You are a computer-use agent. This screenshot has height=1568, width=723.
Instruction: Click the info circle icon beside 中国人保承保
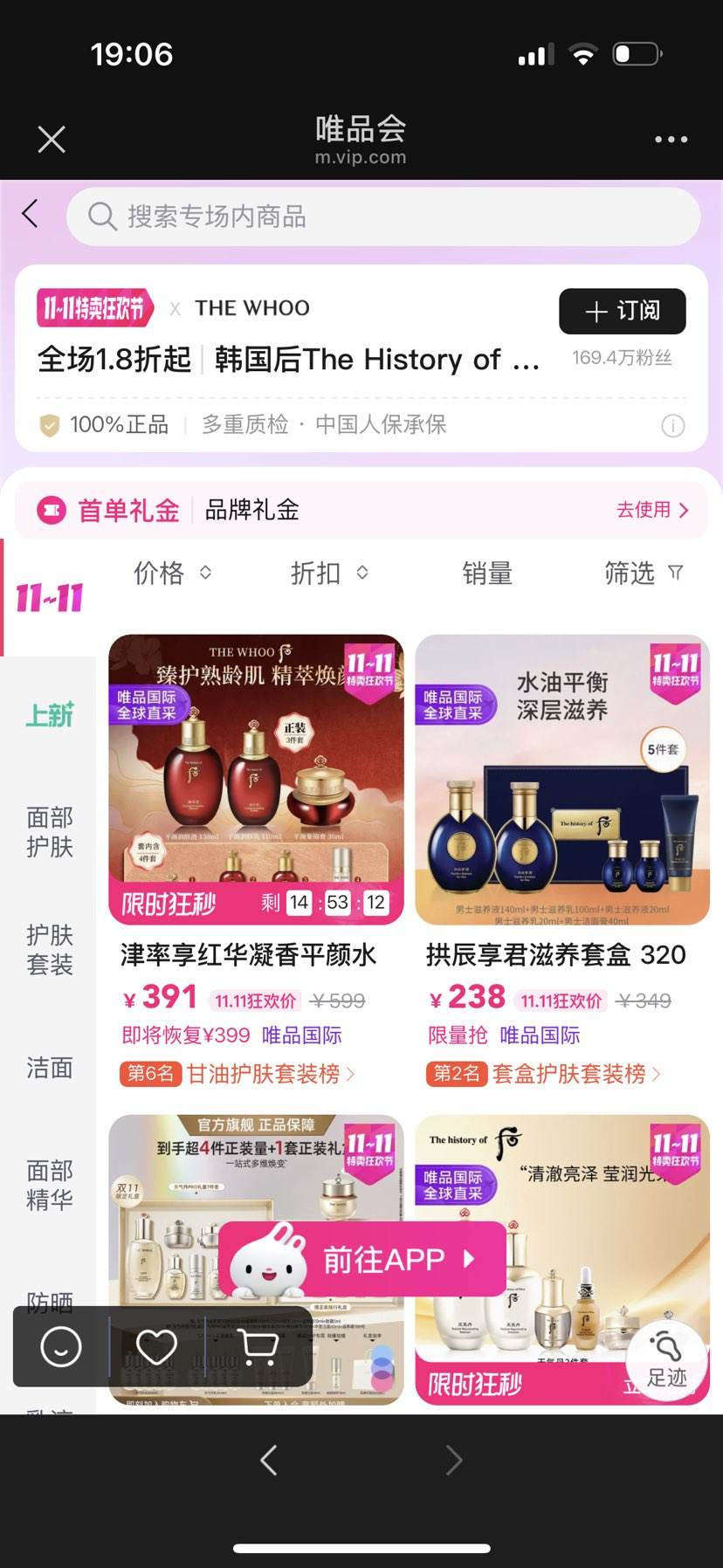coord(672,426)
